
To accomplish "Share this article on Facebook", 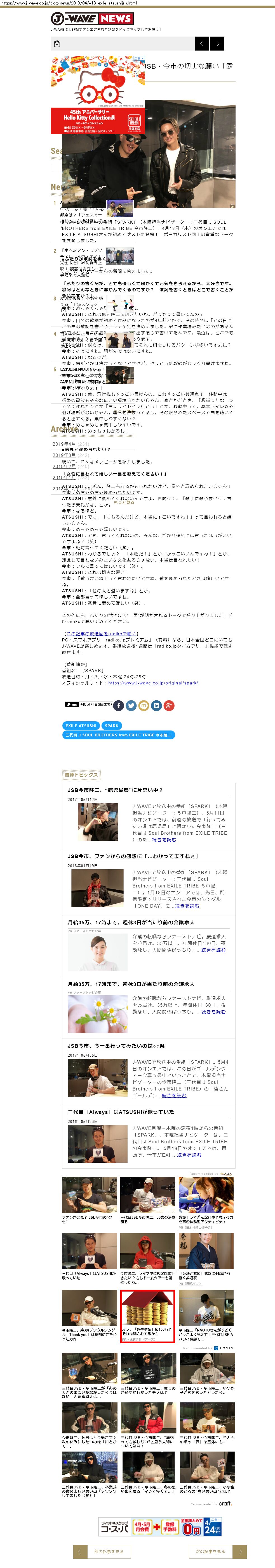I will (118, 705).
